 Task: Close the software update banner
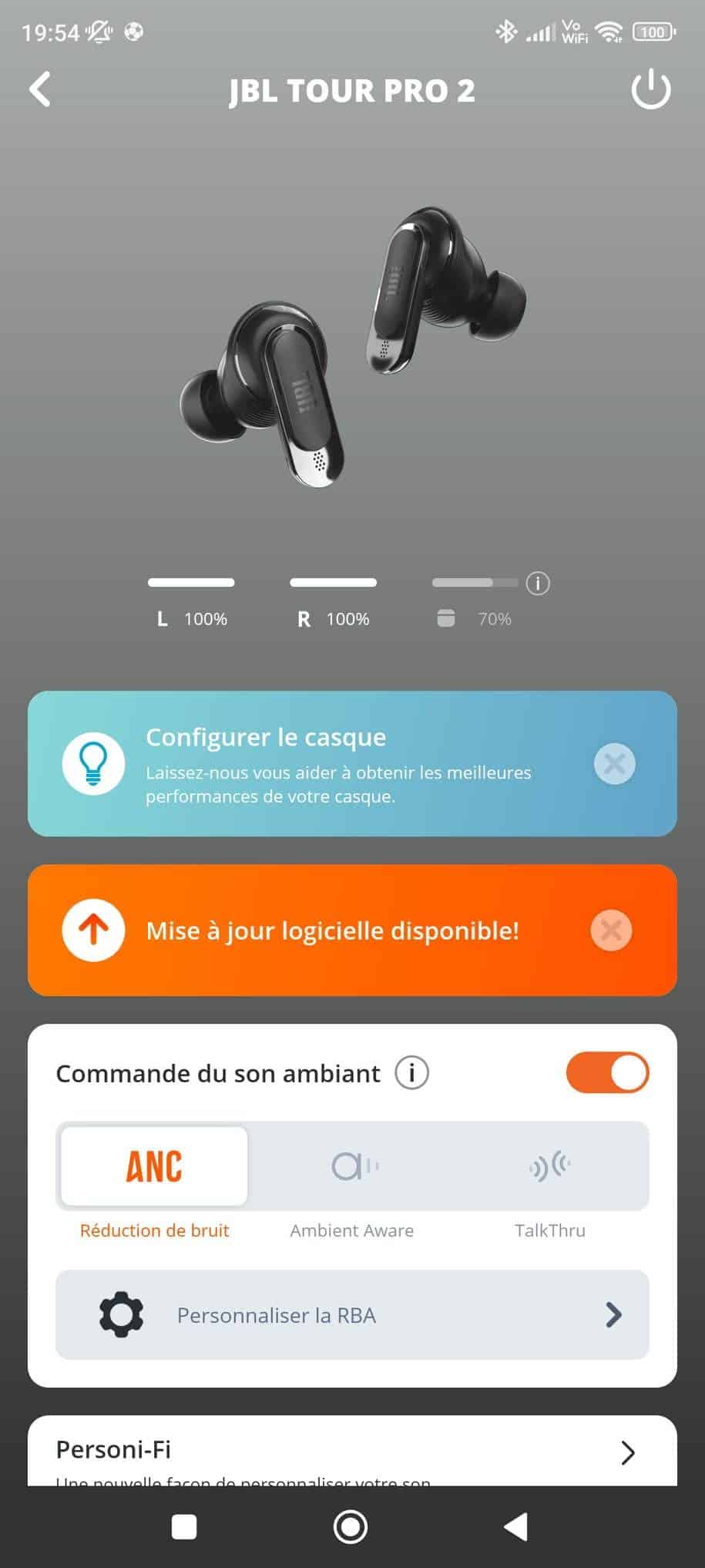click(x=611, y=930)
